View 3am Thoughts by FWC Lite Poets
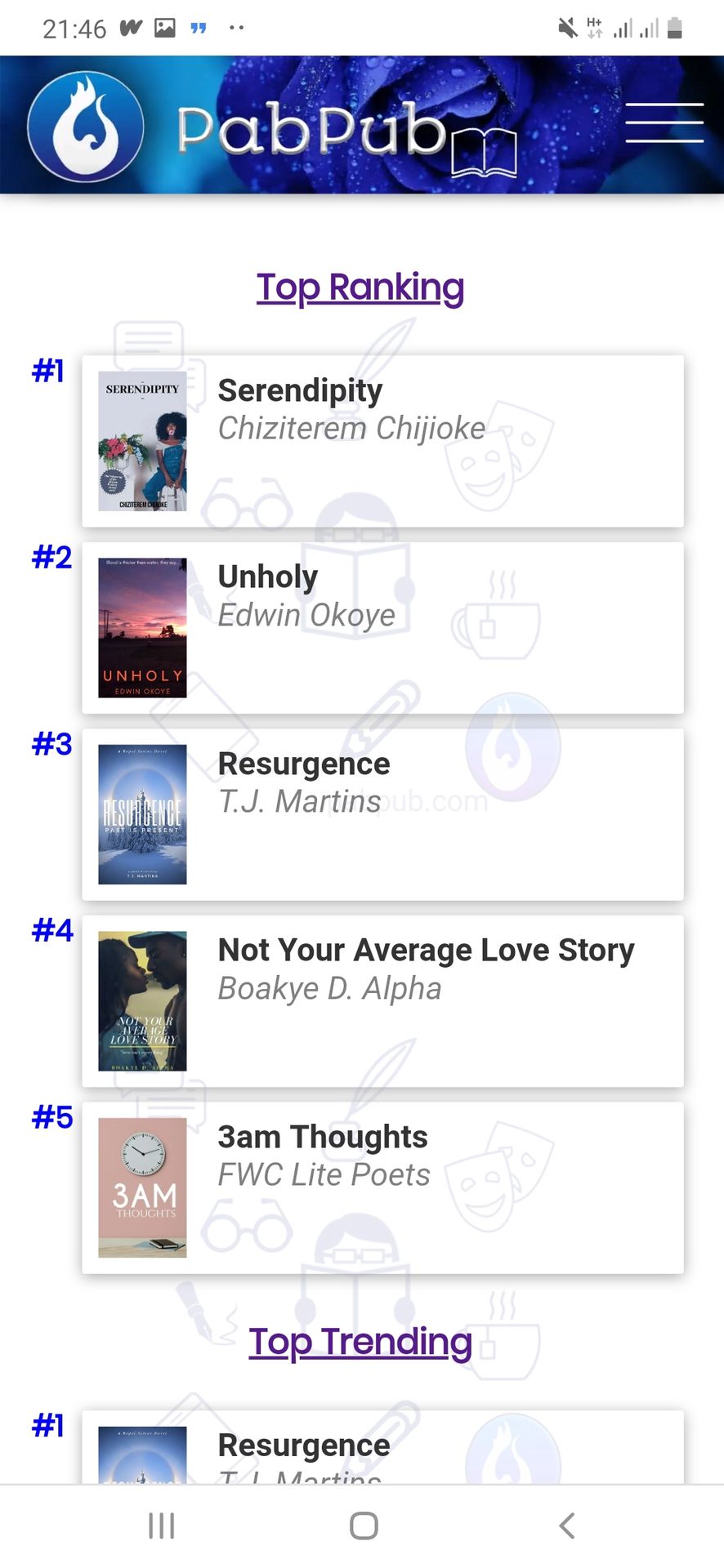Screen dimensions: 724x1568 click(x=382, y=1187)
